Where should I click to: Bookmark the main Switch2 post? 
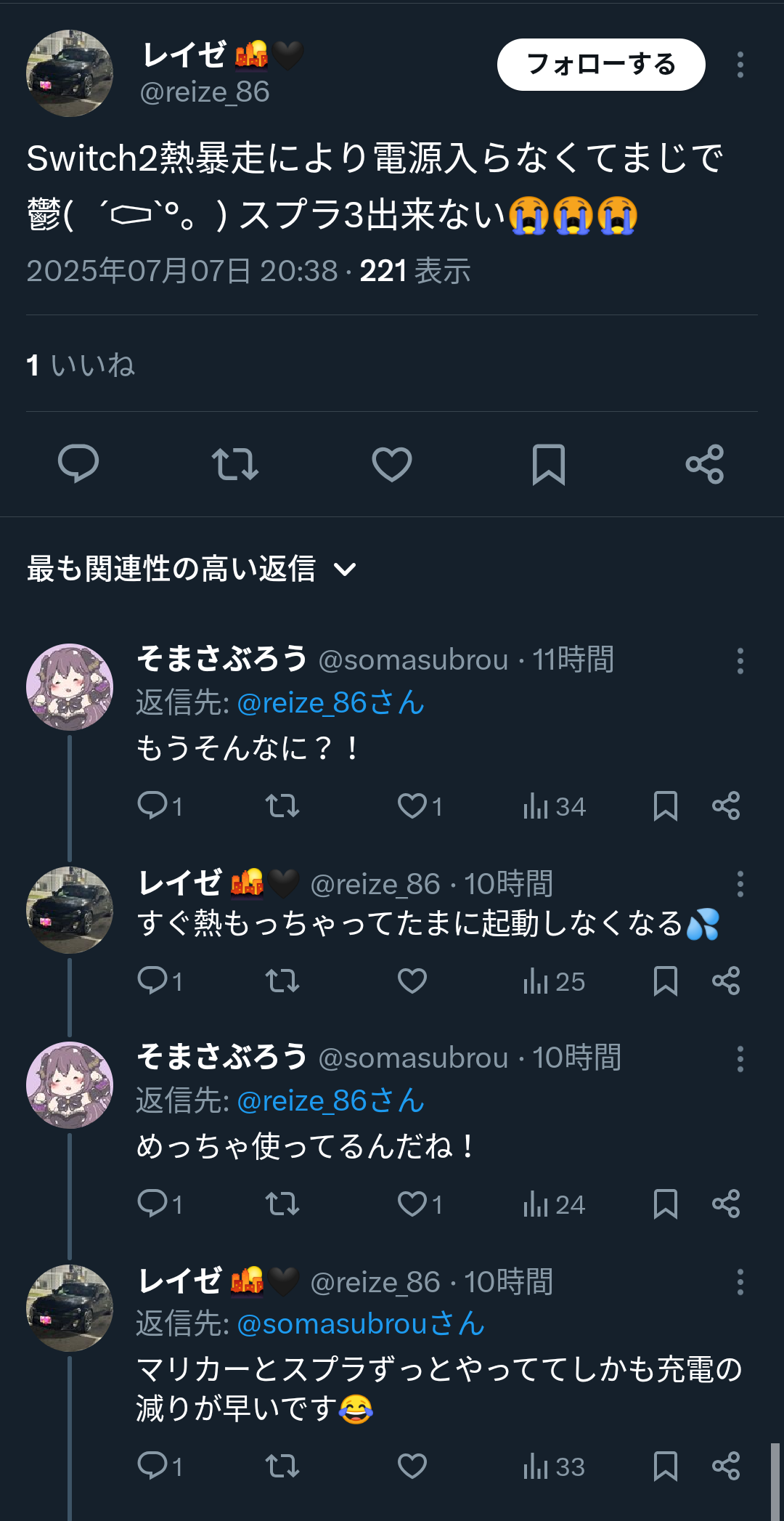coord(548,463)
